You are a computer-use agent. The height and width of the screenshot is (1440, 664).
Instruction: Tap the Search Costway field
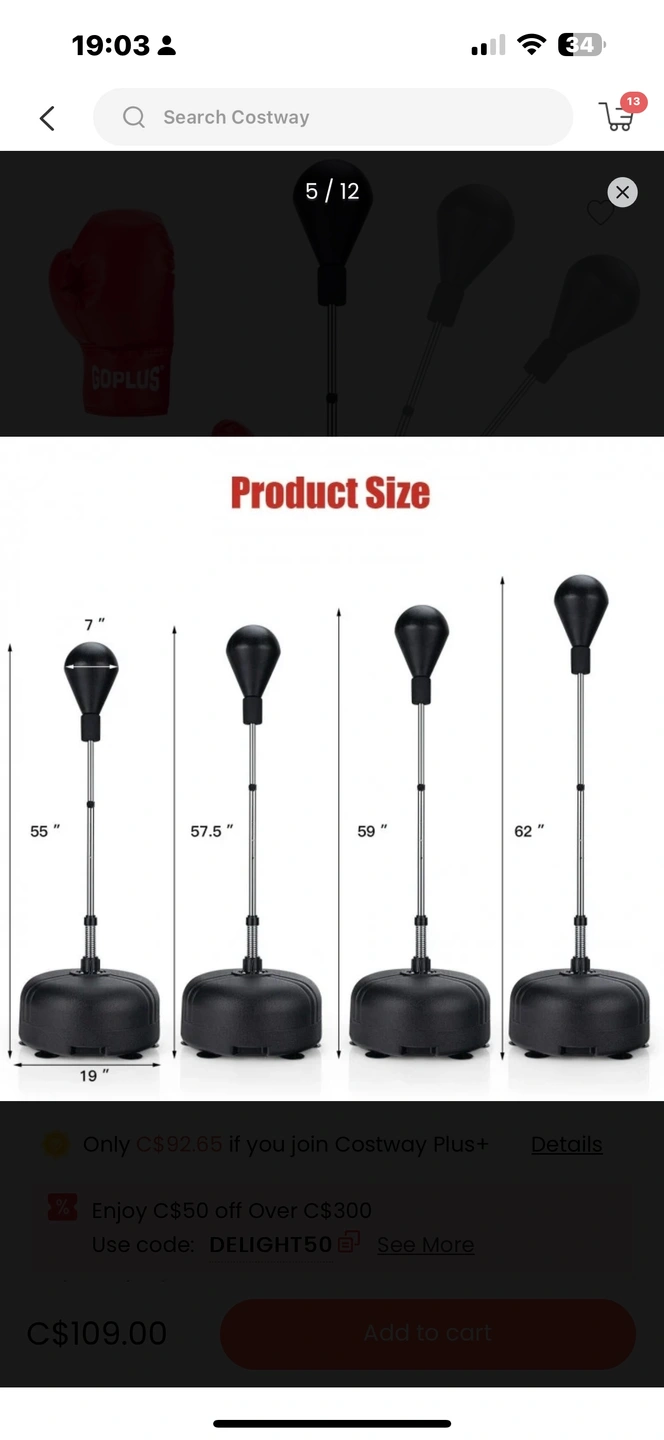click(332, 117)
